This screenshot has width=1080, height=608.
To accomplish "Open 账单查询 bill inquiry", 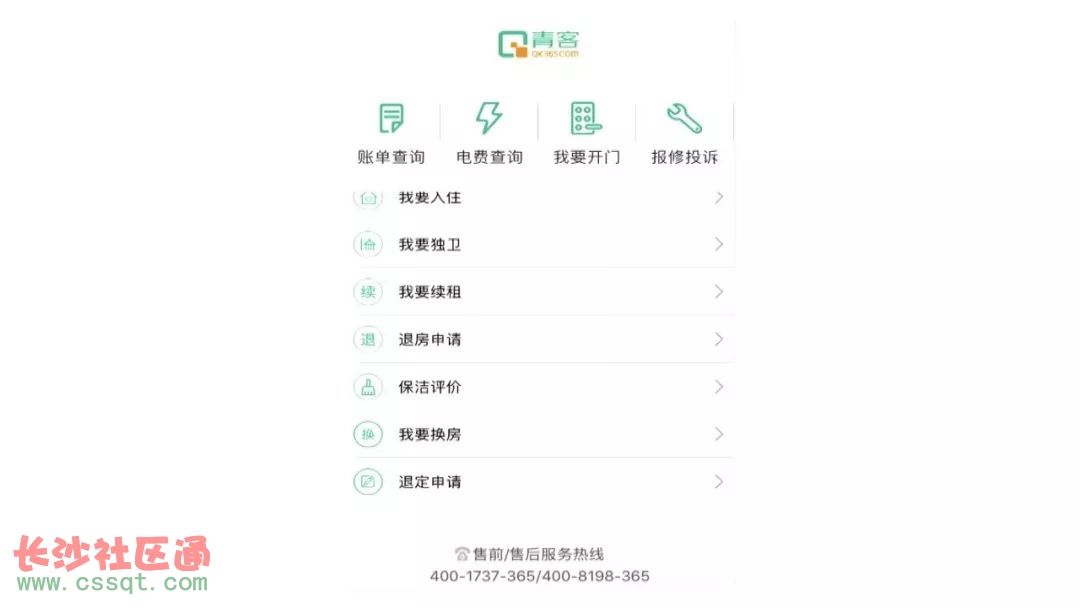I will pyautogui.click(x=391, y=132).
